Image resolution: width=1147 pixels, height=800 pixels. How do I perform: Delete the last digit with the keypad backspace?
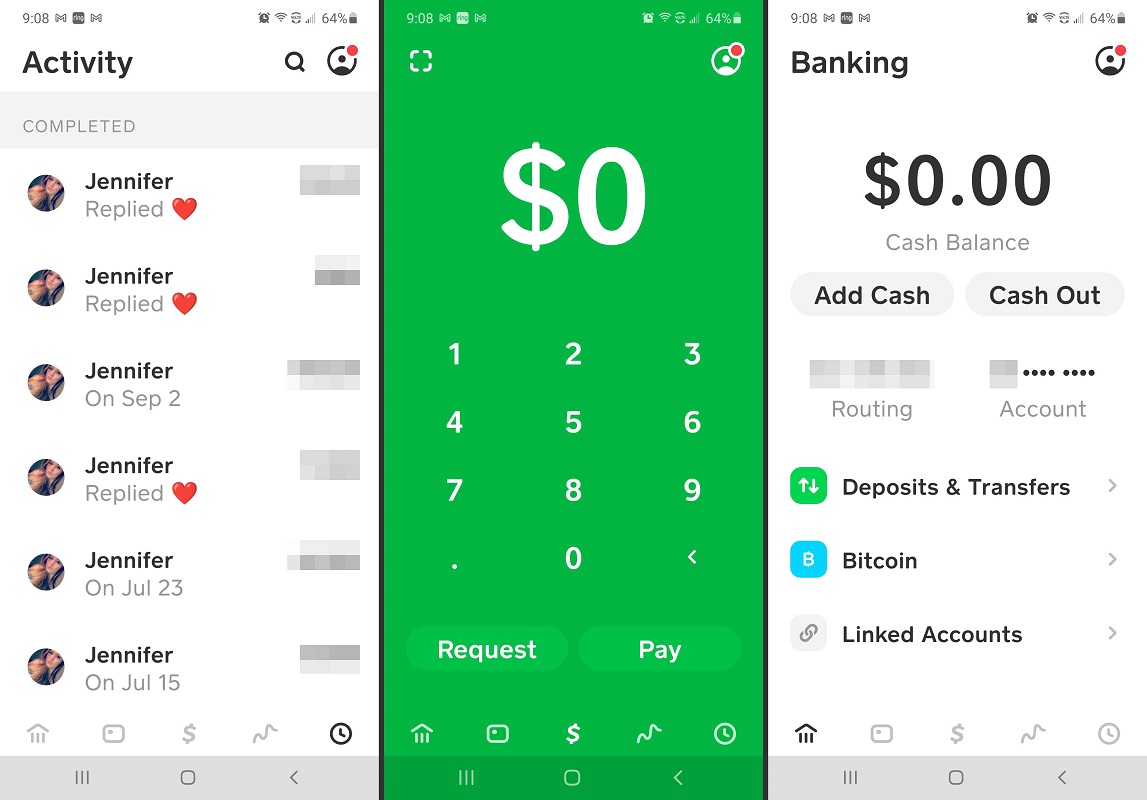692,558
